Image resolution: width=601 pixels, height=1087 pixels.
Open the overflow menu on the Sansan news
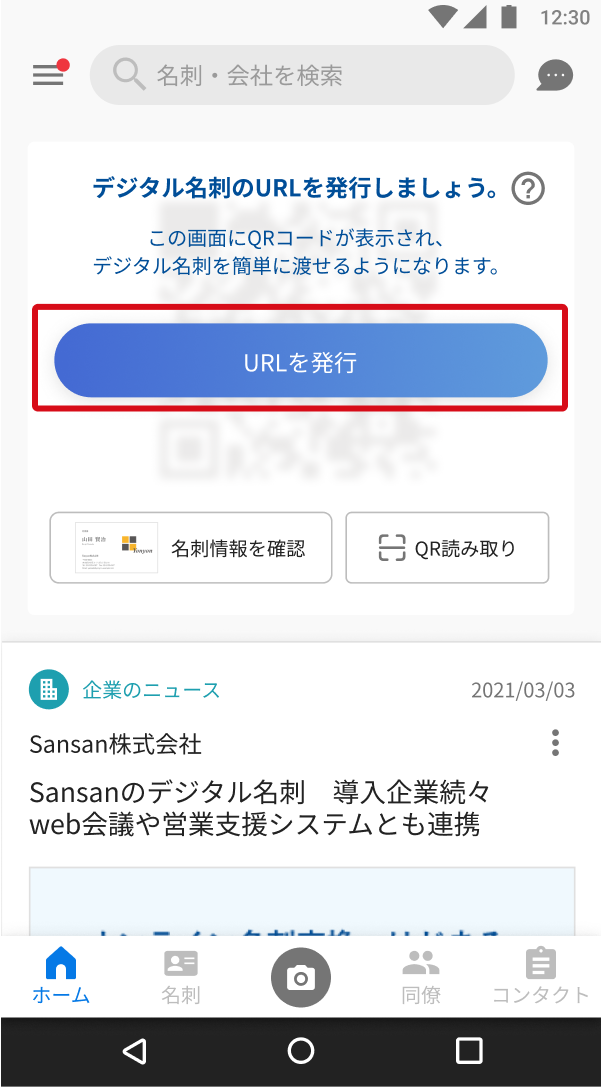(x=555, y=742)
